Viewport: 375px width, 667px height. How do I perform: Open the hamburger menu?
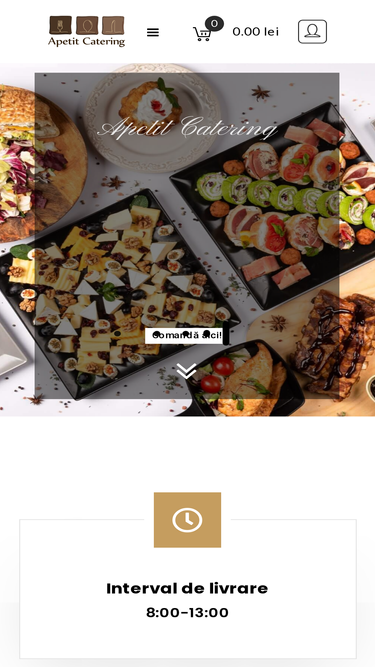click(x=153, y=32)
